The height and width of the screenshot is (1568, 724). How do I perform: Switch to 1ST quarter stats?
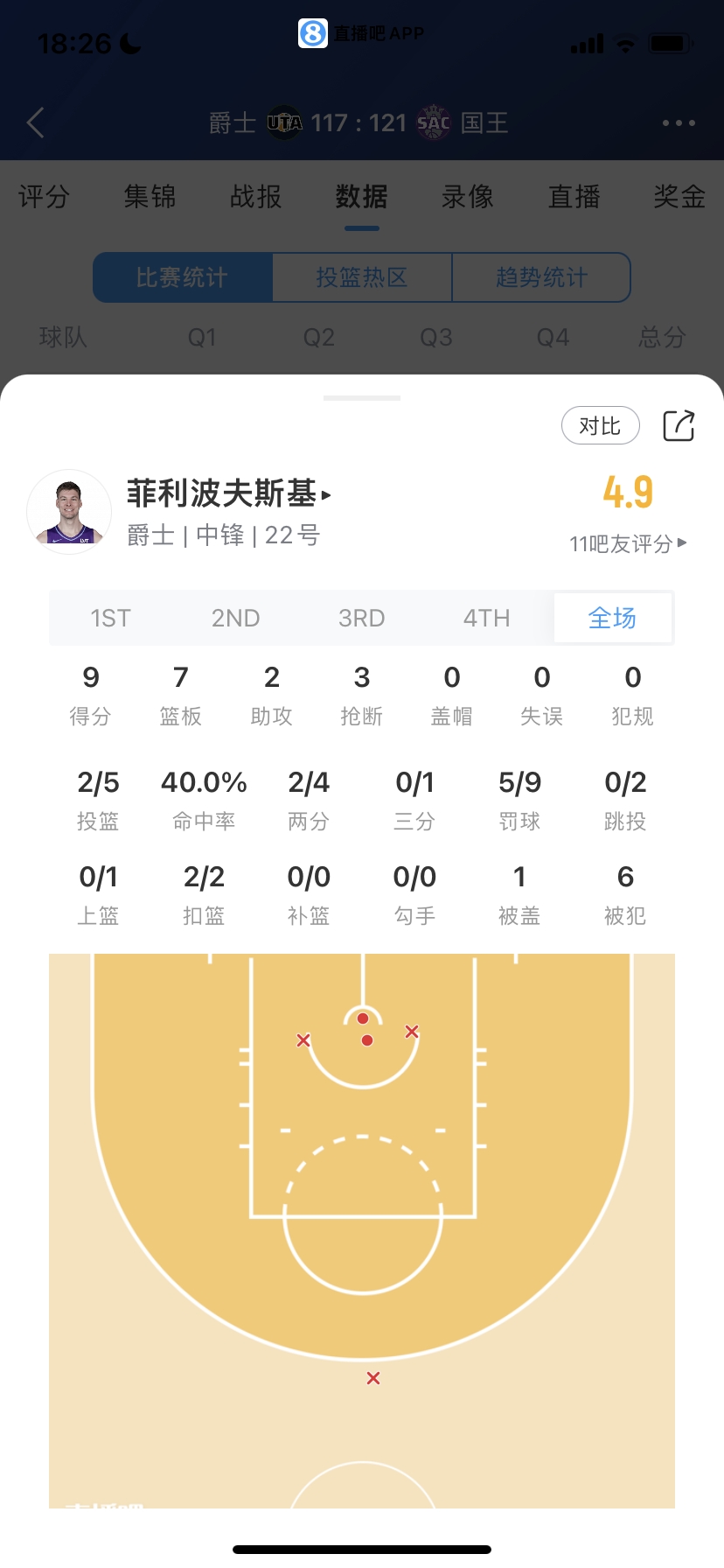point(110,619)
